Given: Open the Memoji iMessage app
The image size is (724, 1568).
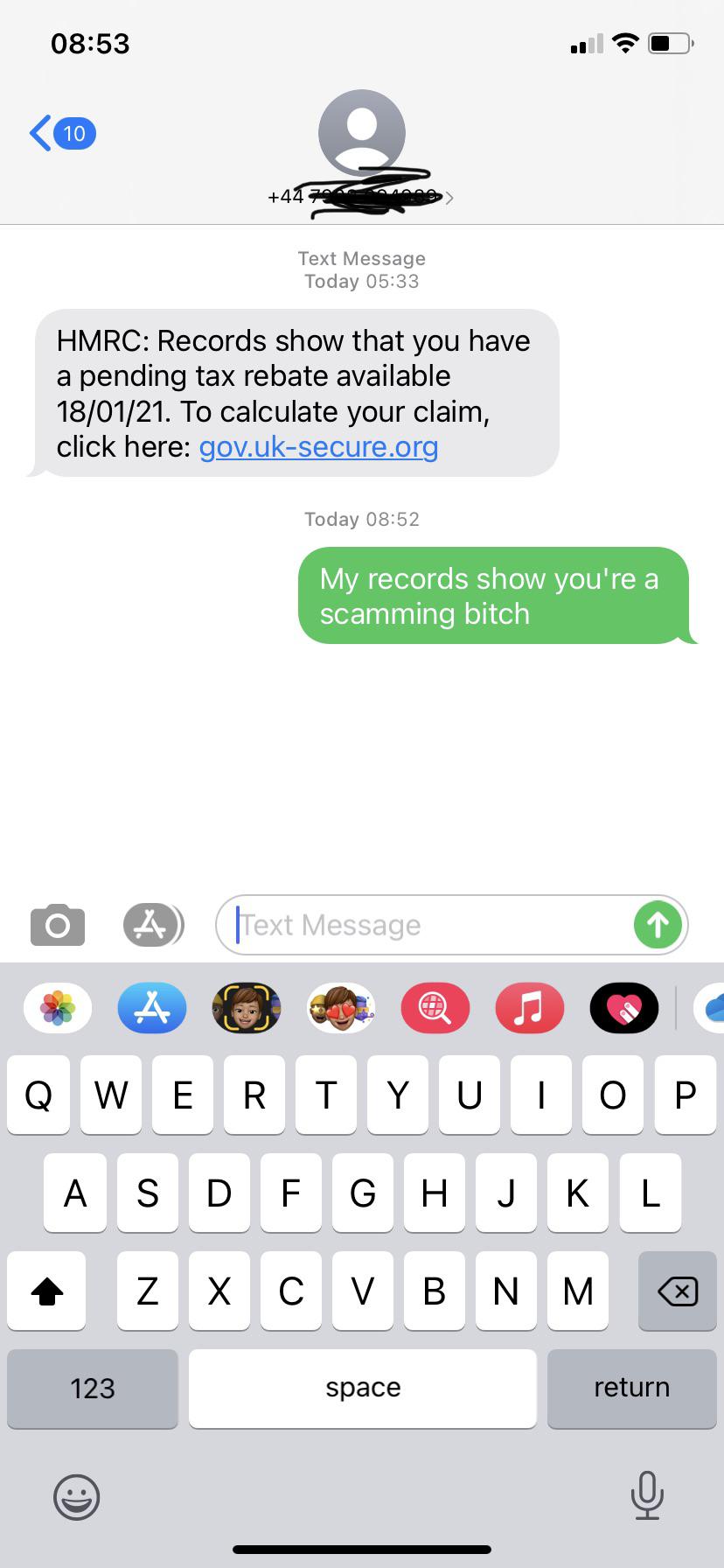Looking at the screenshot, I should click(x=247, y=1008).
